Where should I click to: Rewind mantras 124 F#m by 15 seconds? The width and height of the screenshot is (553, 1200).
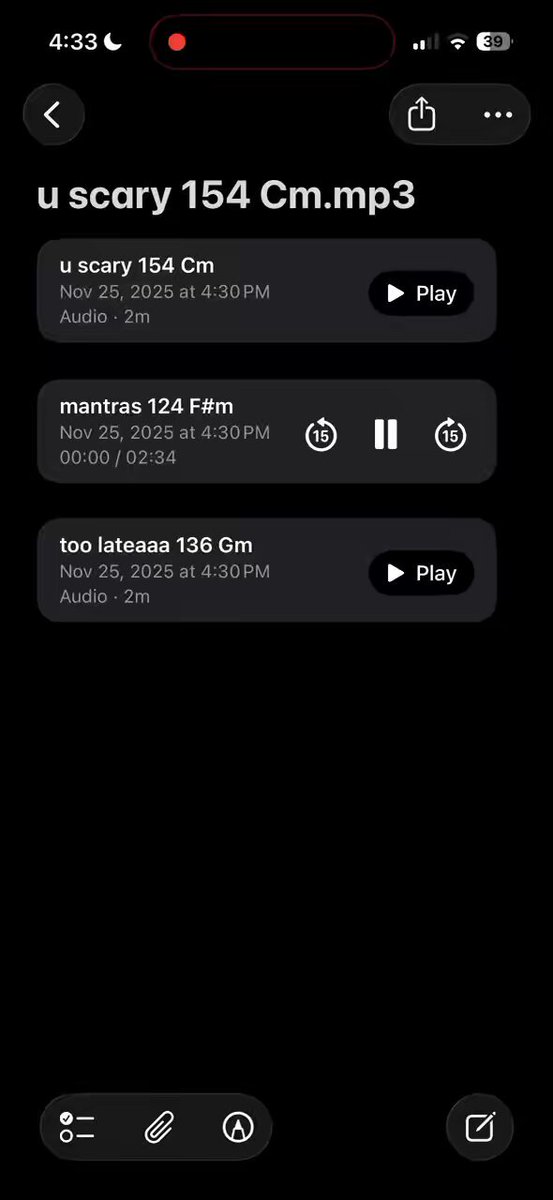pos(321,434)
